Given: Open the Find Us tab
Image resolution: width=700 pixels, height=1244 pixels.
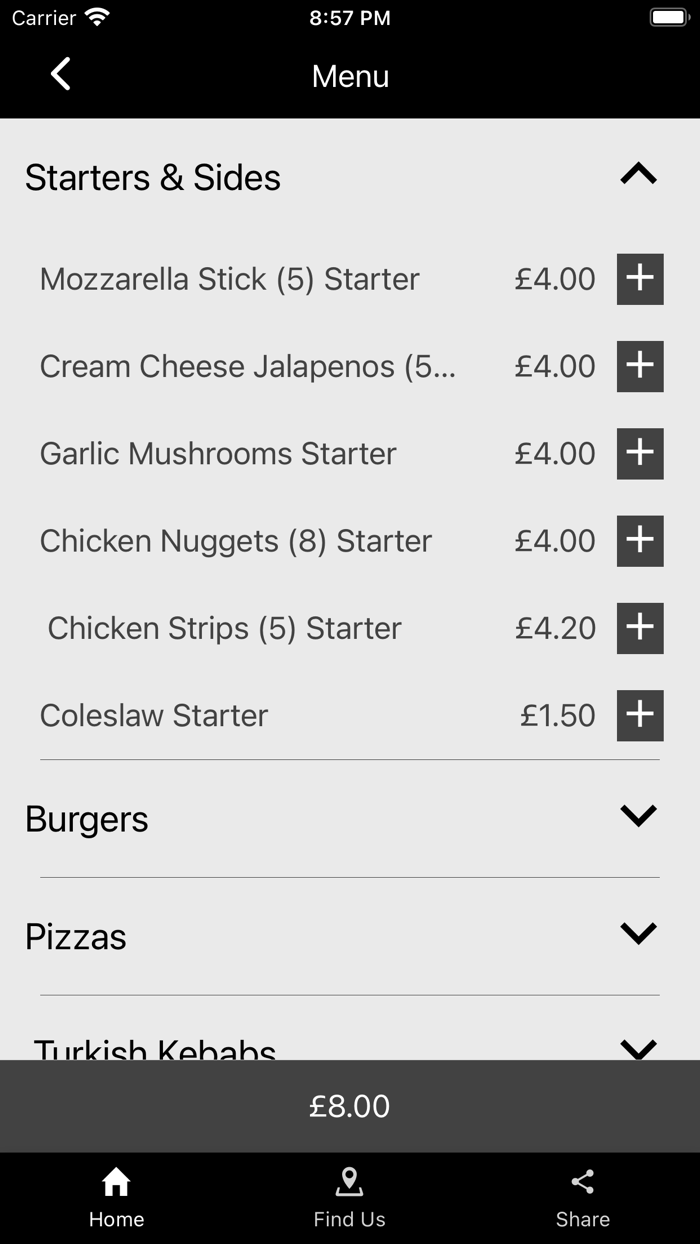Looking at the screenshot, I should coord(349,1198).
